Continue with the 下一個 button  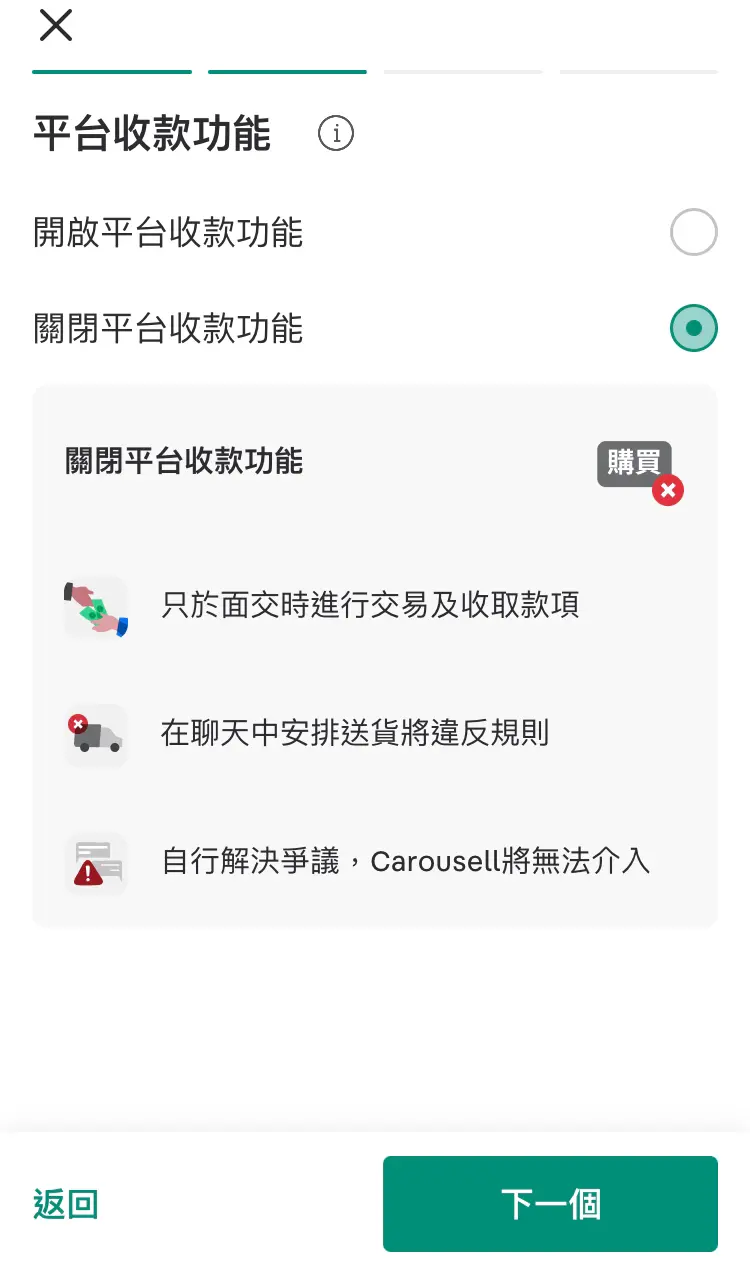point(550,1204)
